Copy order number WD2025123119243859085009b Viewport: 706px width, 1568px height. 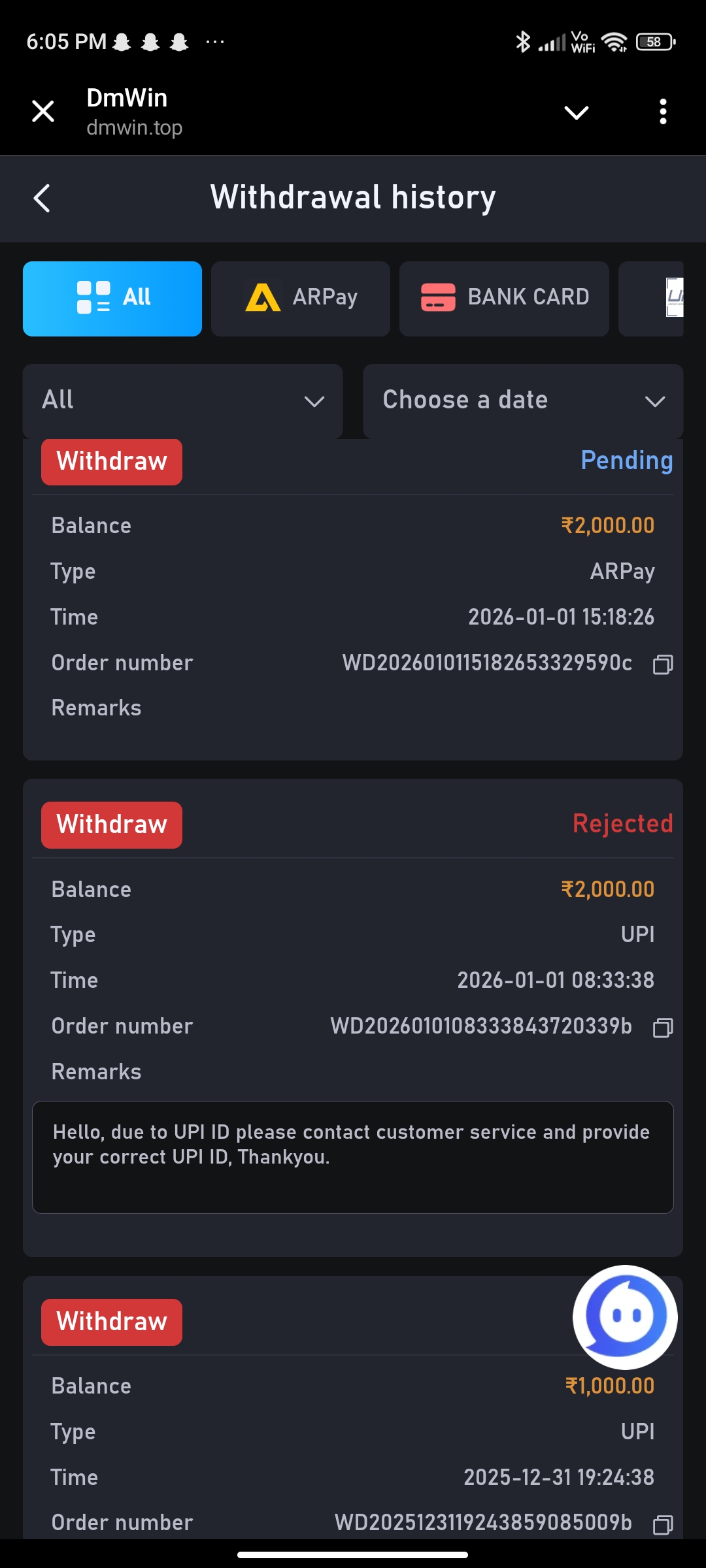point(663,1525)
